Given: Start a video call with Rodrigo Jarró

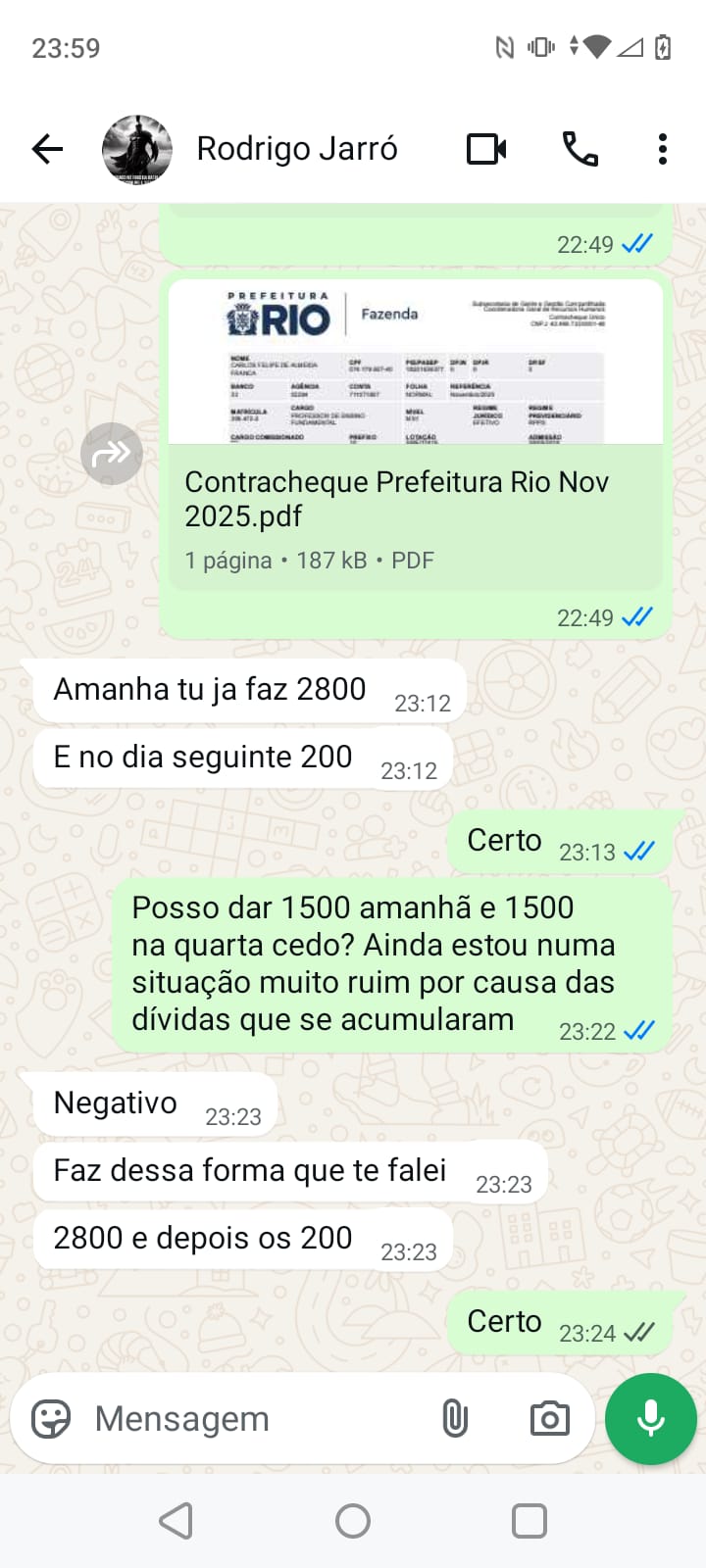Looking at the screenshot, I should click(x=486, y=149).
